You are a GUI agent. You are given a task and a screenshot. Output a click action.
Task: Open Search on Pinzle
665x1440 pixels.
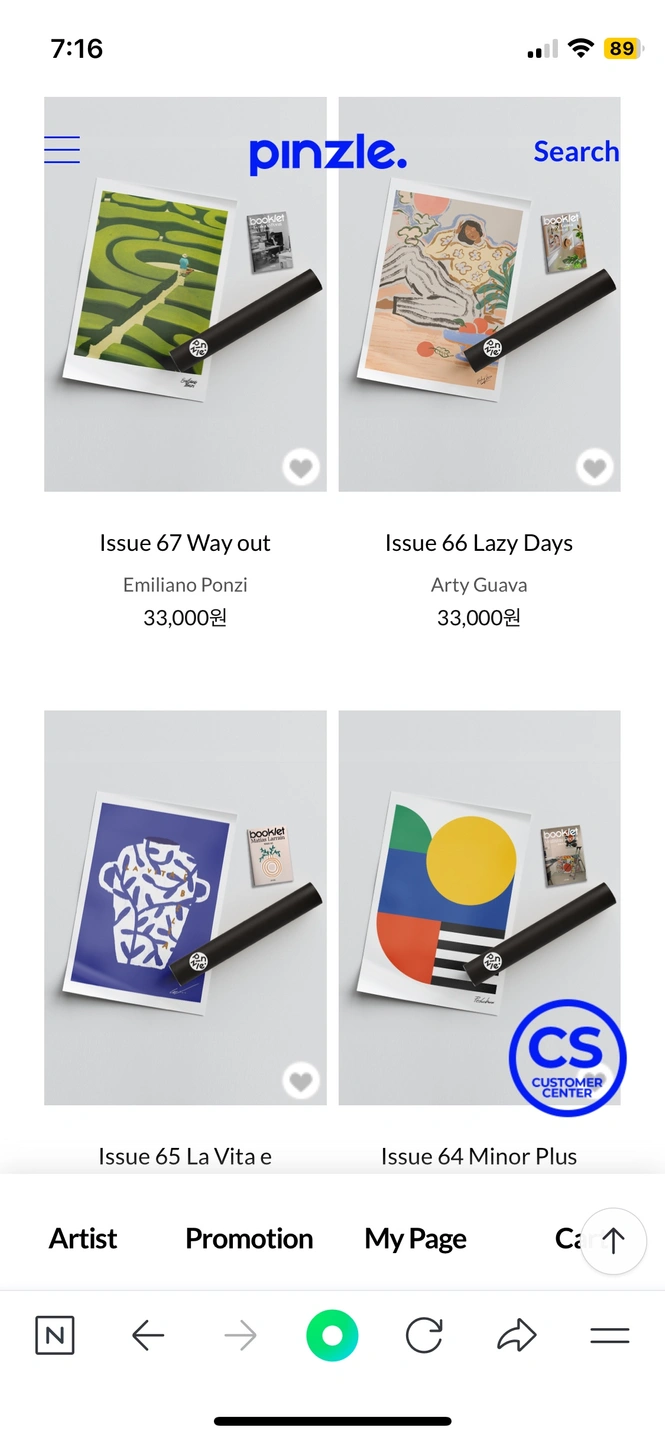click(576, 152)
